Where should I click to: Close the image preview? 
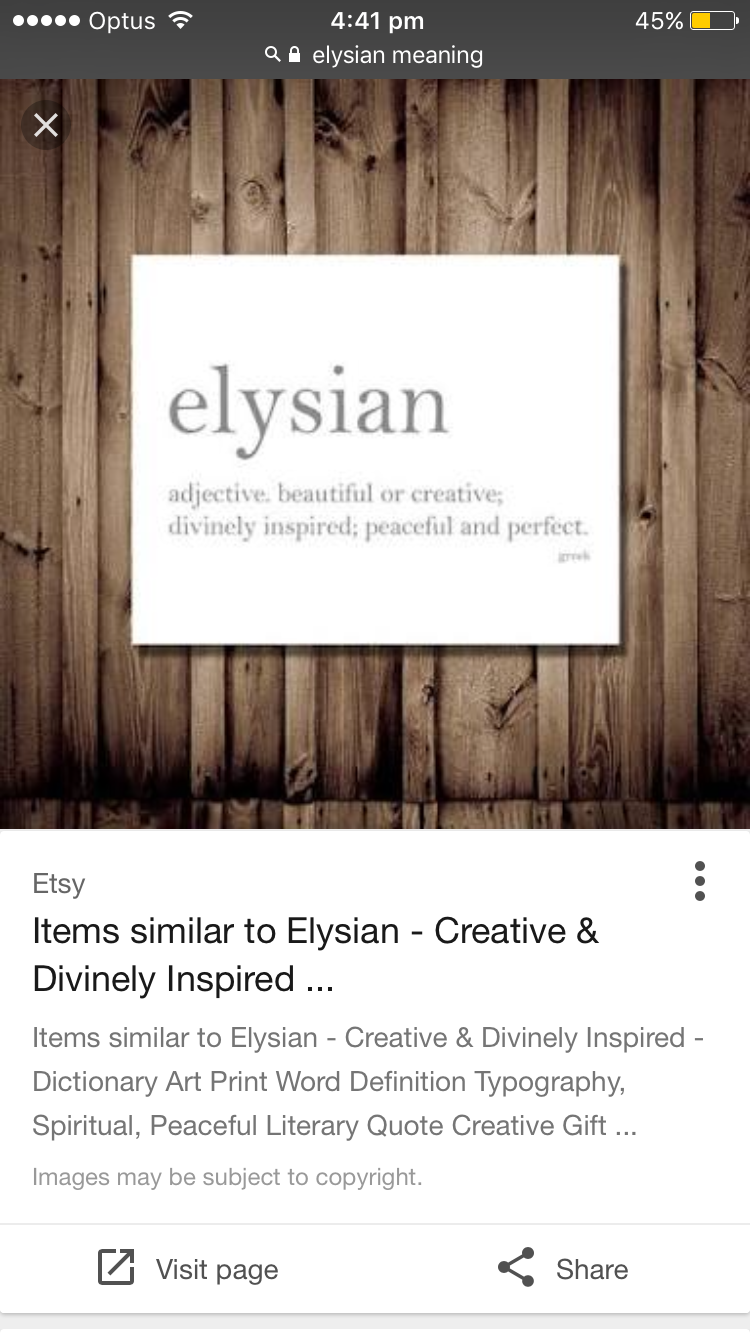click(45, 125)
